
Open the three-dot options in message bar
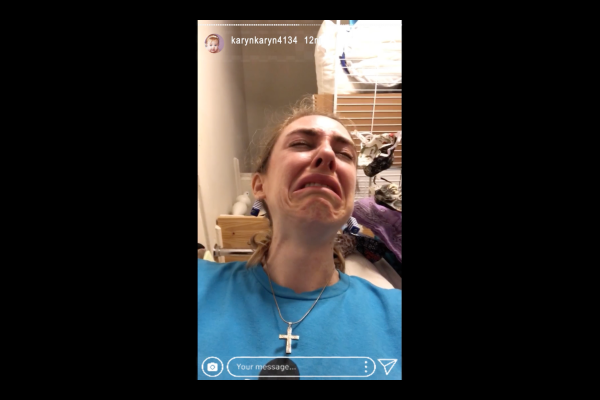pyautogui.click(x=366, y=367)
